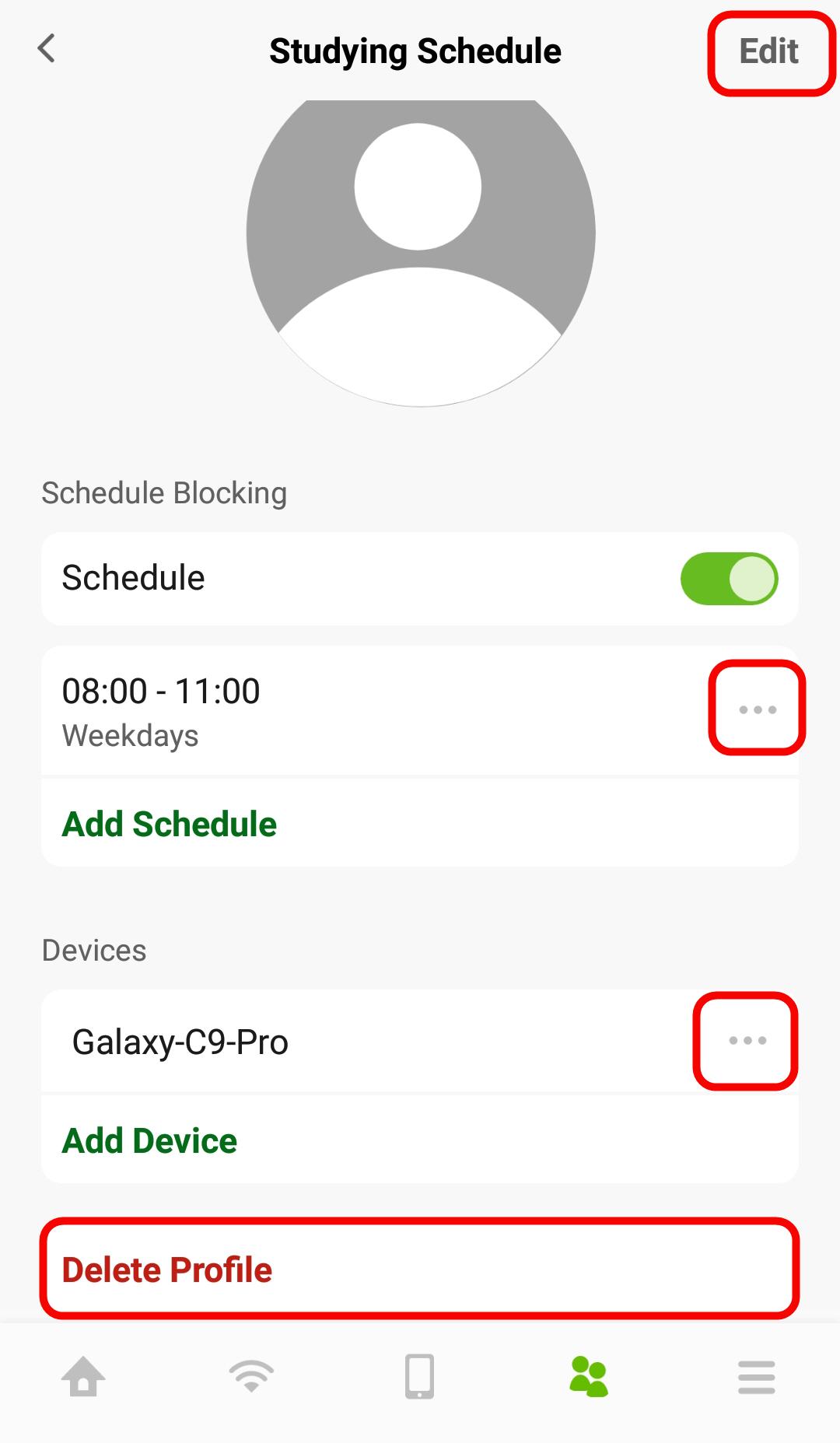Viewport: 840px width, 1443px height.
Task: Tap Add Device
Action: pyautogui.click(x=149, y=1140)
